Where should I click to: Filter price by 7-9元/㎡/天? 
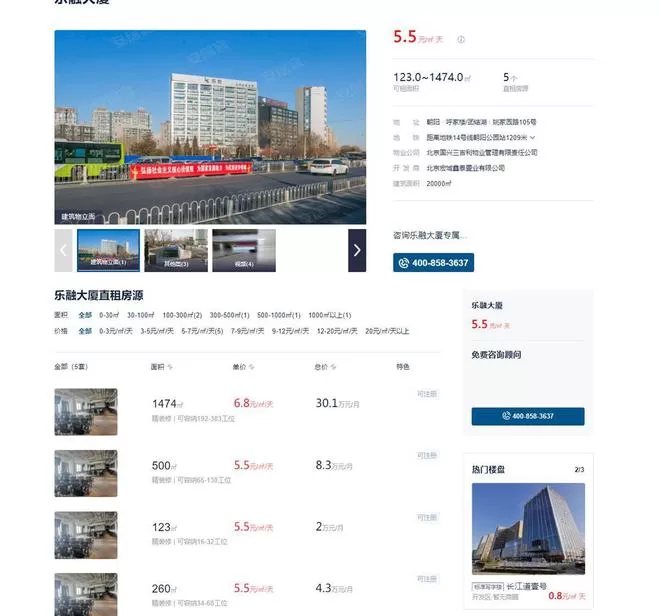pos(248,331)
